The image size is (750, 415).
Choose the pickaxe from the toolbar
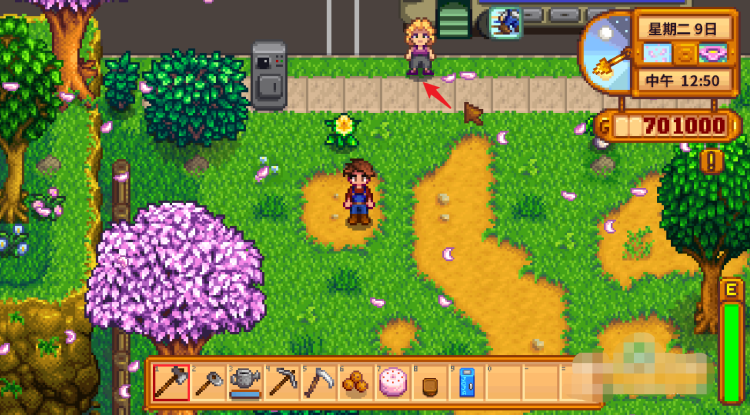pos(283,382)
